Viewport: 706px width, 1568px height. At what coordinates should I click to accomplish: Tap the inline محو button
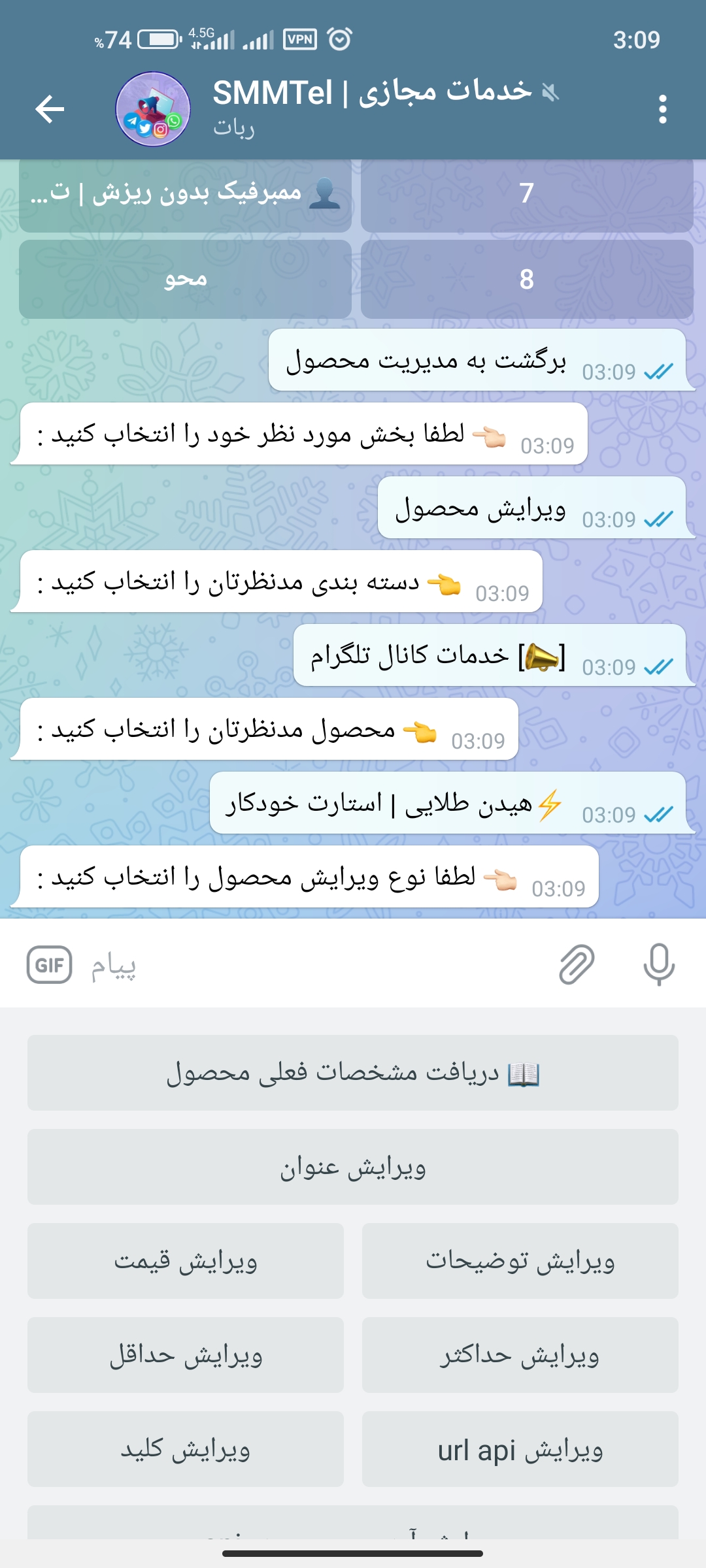(x=186, y=279)
